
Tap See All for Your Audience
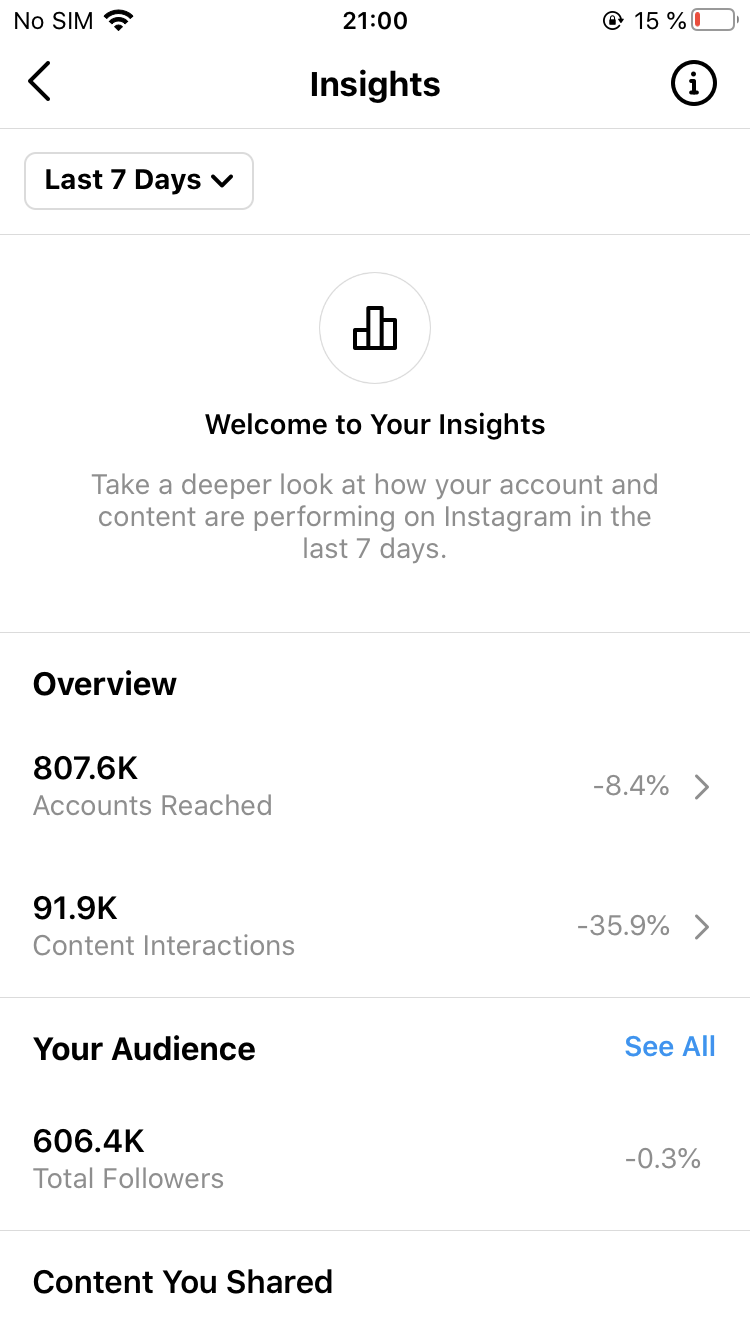(x=670, y=1047)
